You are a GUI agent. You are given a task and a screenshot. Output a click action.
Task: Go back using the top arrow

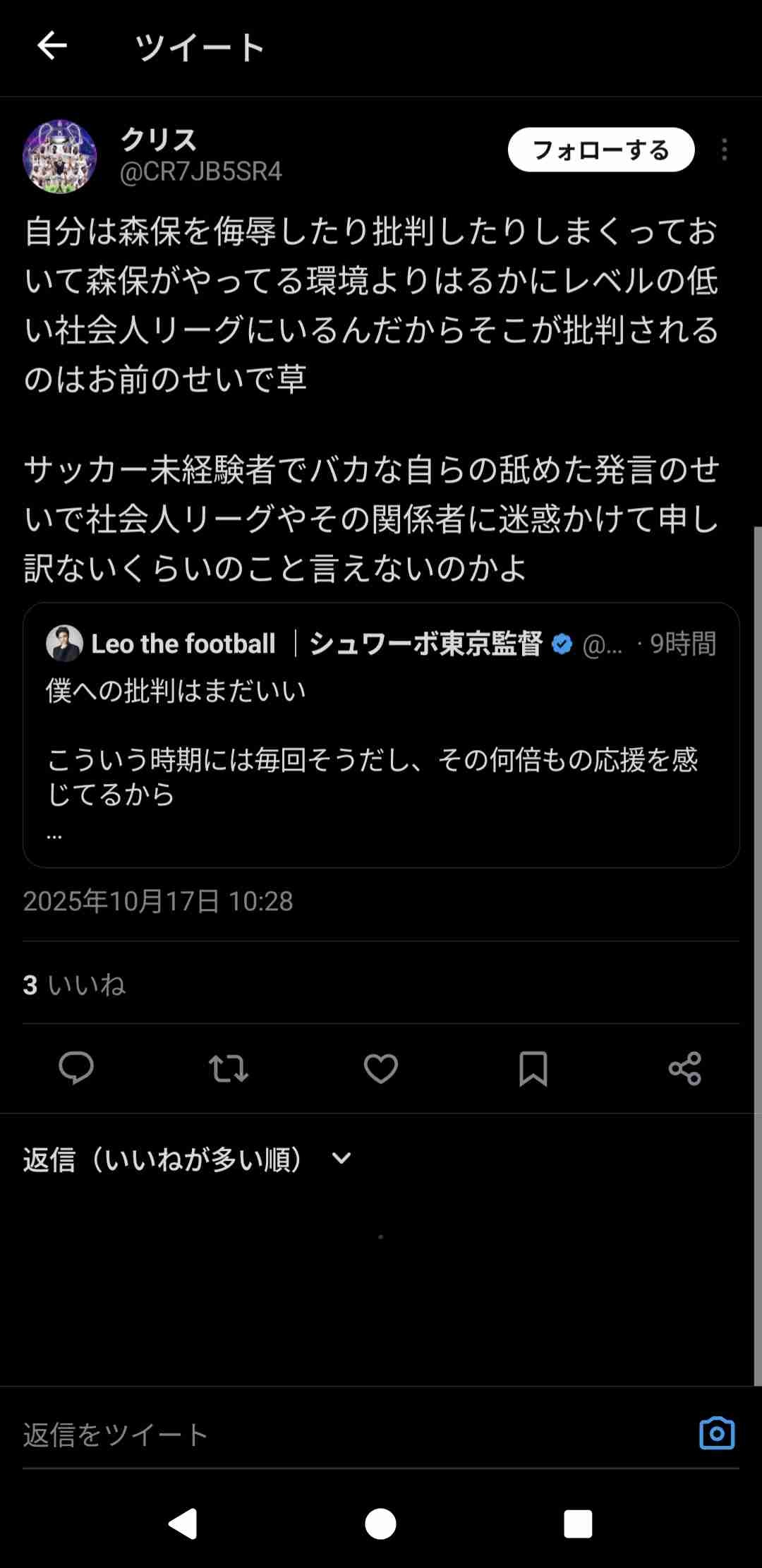pos(52,47)
